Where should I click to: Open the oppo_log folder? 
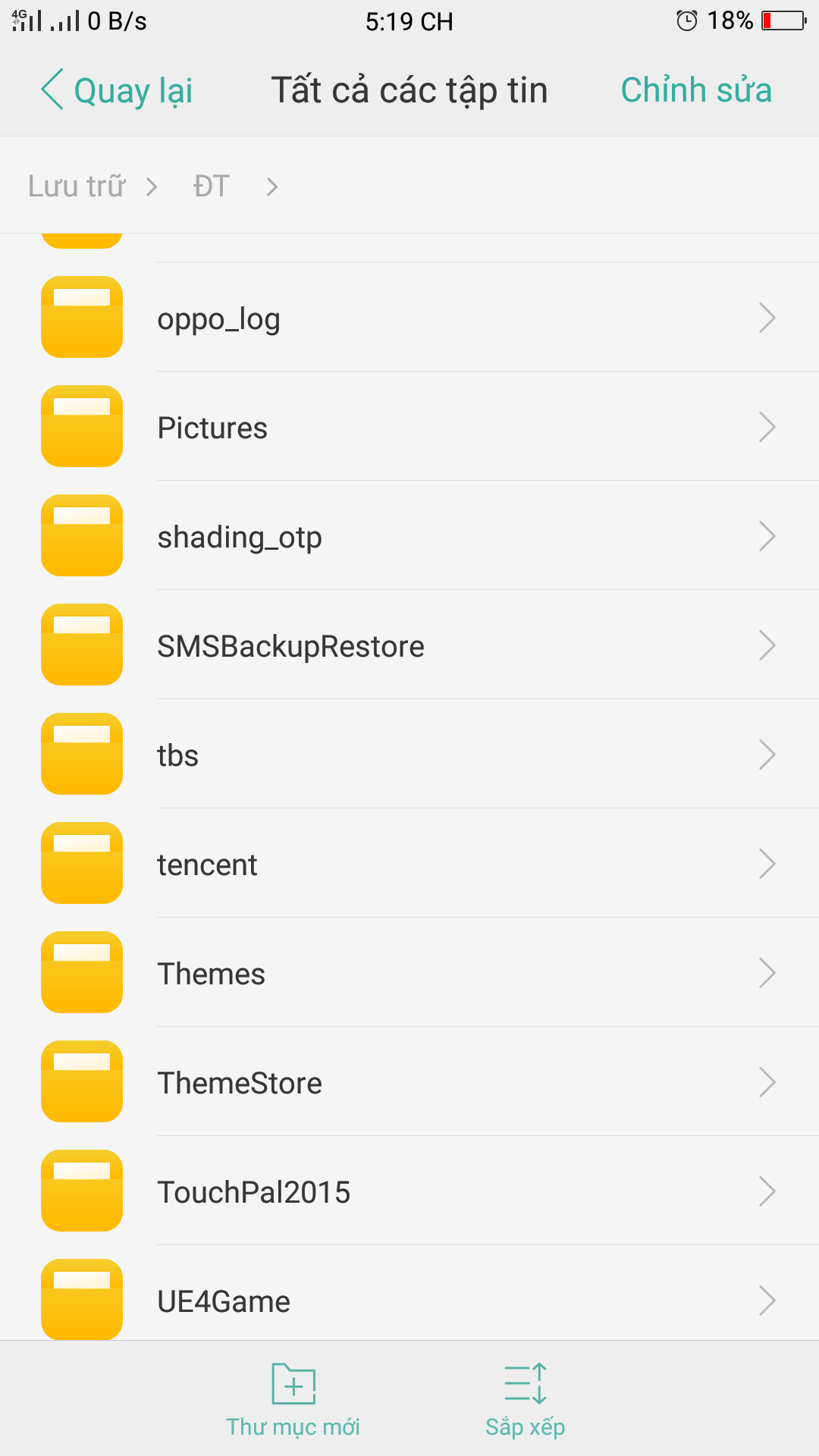pos(409,318)
